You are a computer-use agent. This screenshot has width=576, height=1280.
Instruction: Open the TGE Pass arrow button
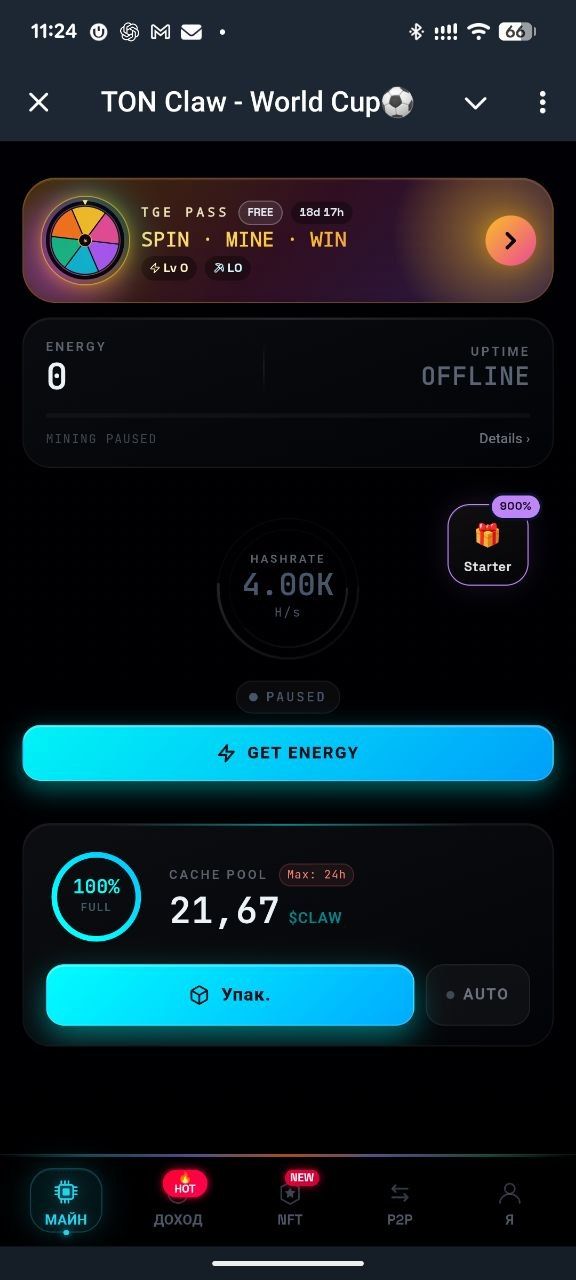coord(511,240)
